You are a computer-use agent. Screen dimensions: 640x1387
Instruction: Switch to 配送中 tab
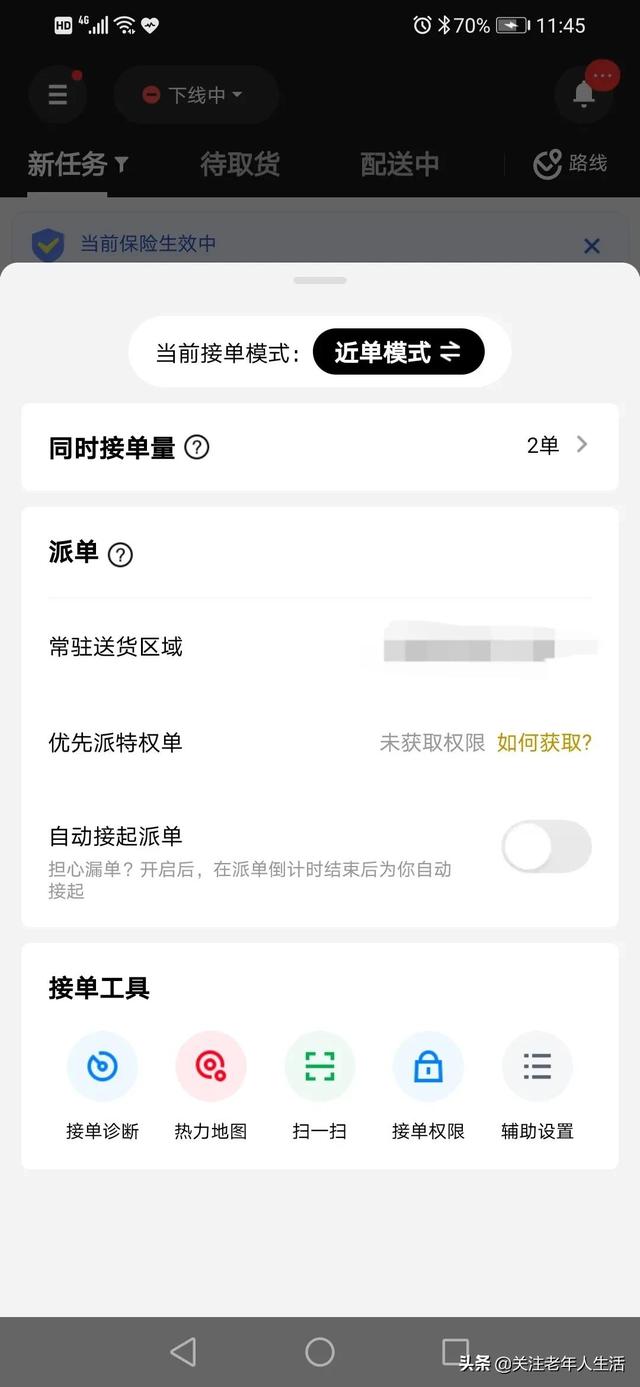coord(399,164)
